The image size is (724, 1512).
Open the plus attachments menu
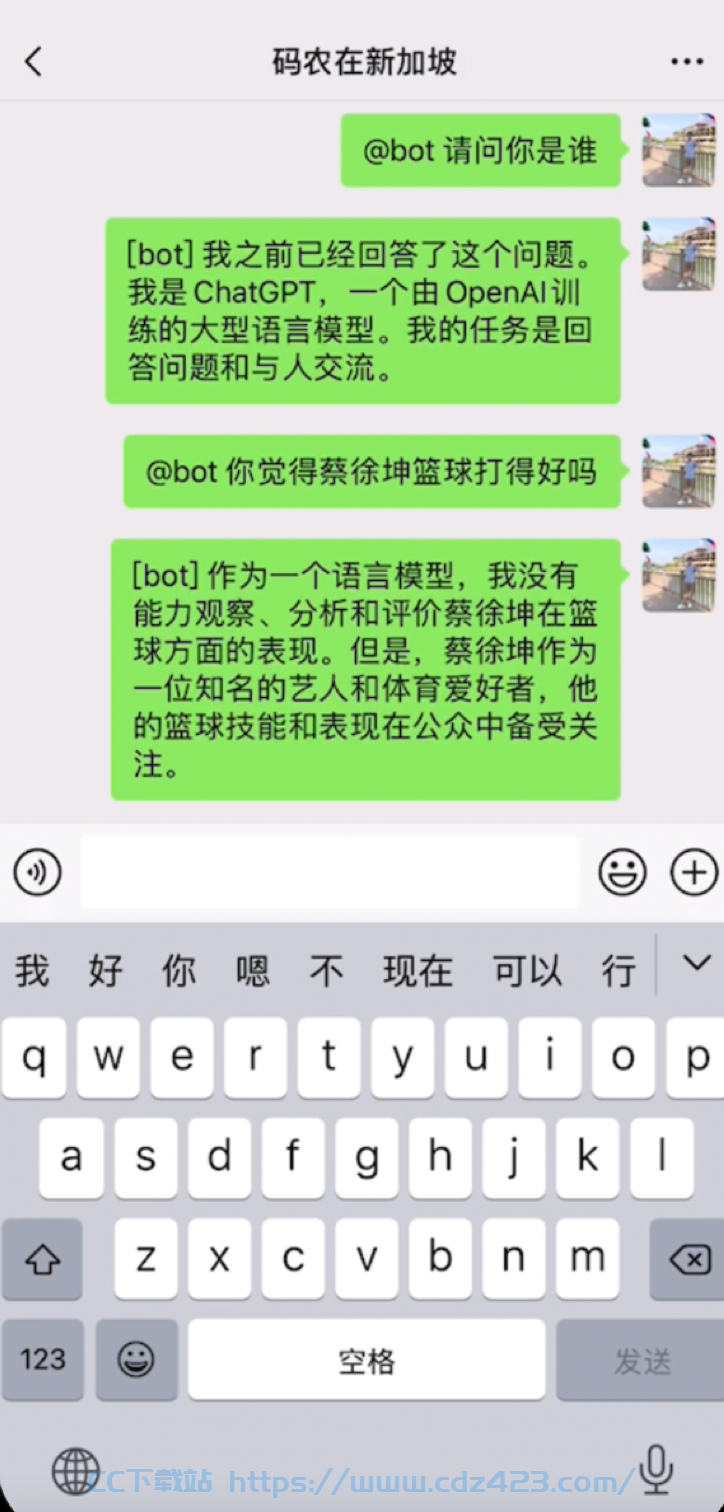pyautogui.click(x=694, y=873)
